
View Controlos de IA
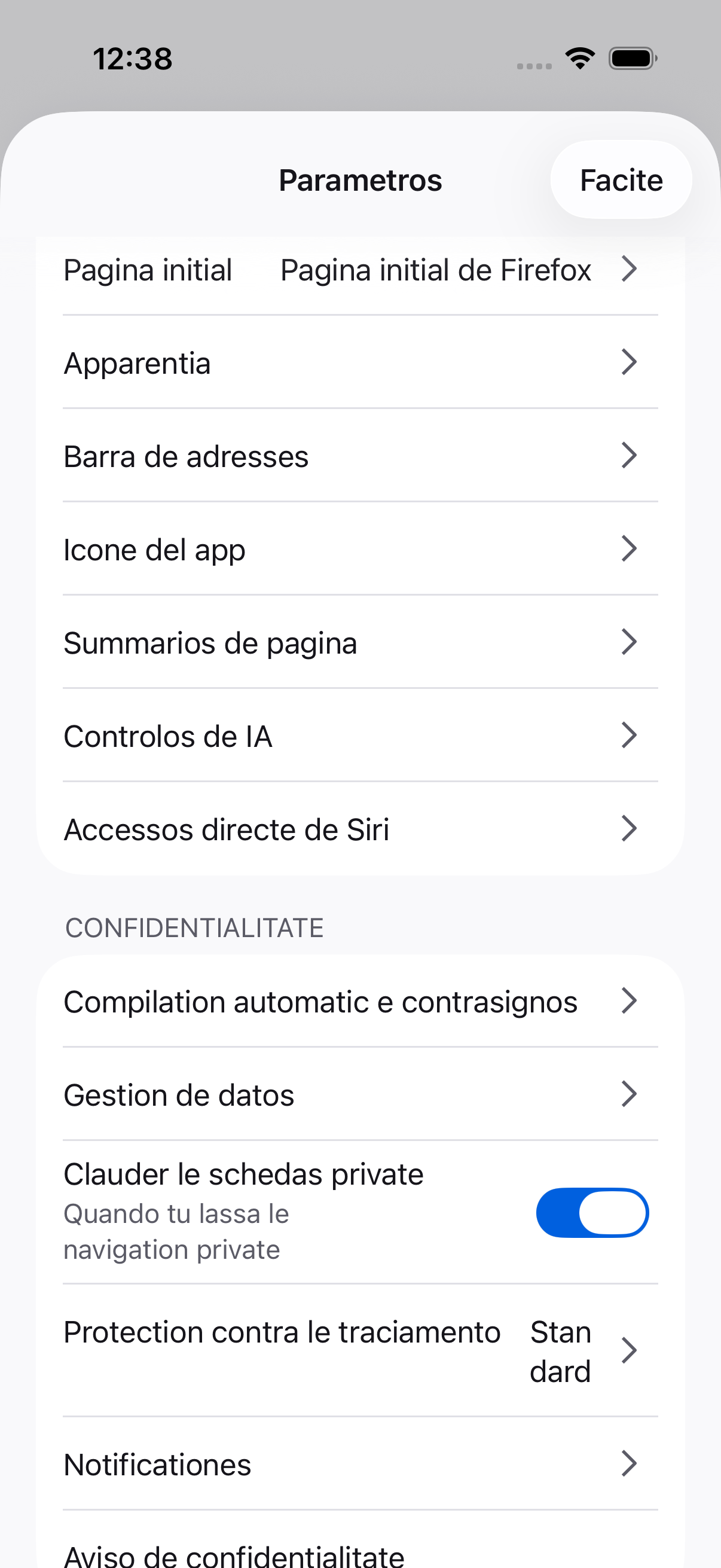(x=360, y=736)
